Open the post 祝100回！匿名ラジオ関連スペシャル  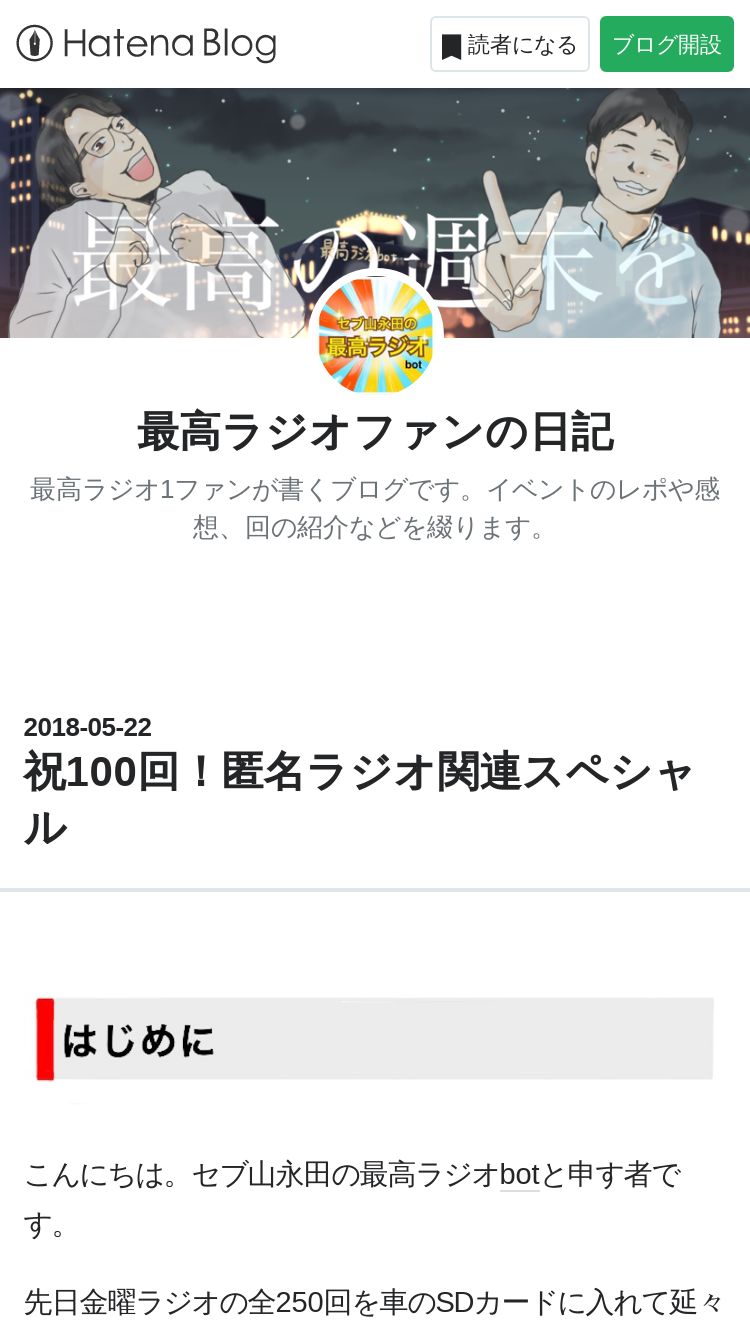tap(360, 800)
